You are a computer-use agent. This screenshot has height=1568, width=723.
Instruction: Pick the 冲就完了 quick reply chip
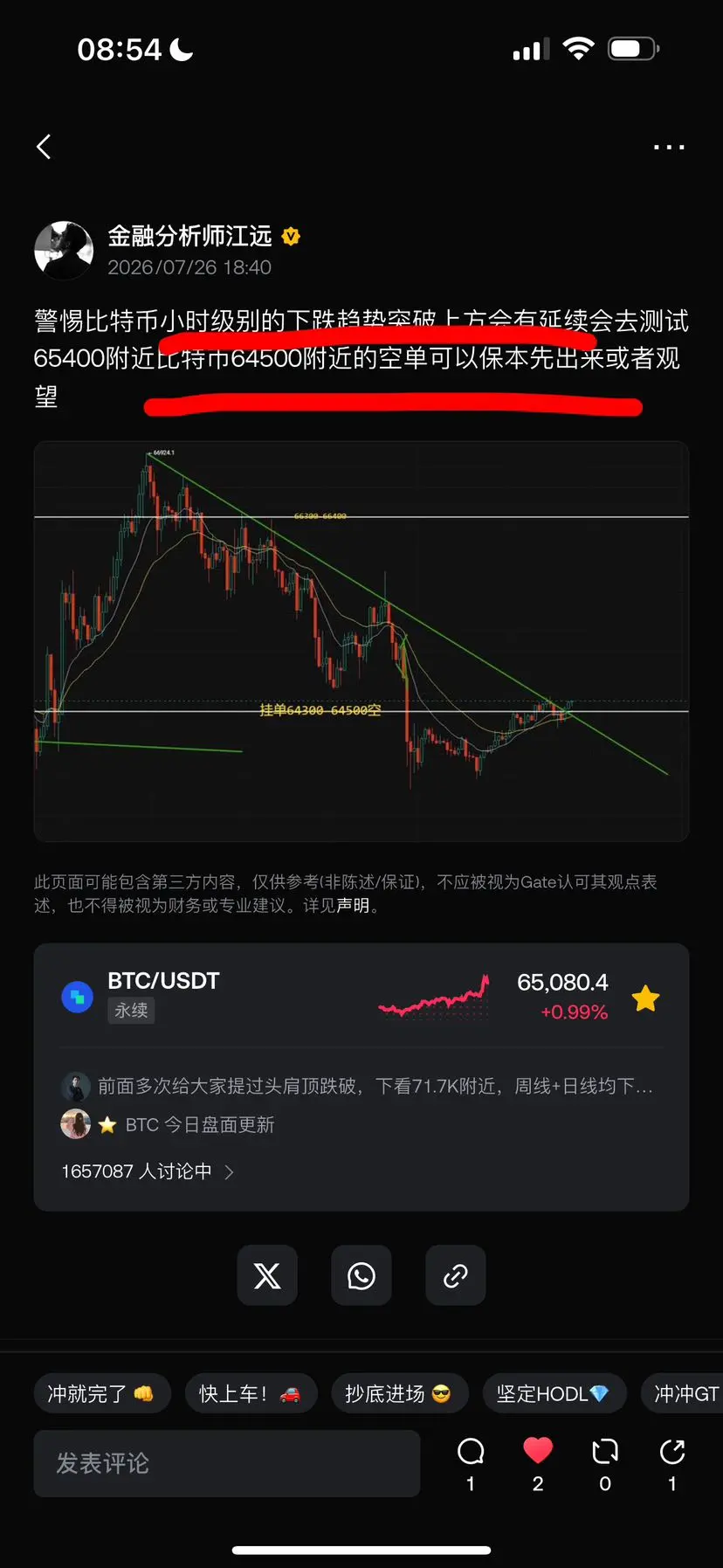point(102,1393)
